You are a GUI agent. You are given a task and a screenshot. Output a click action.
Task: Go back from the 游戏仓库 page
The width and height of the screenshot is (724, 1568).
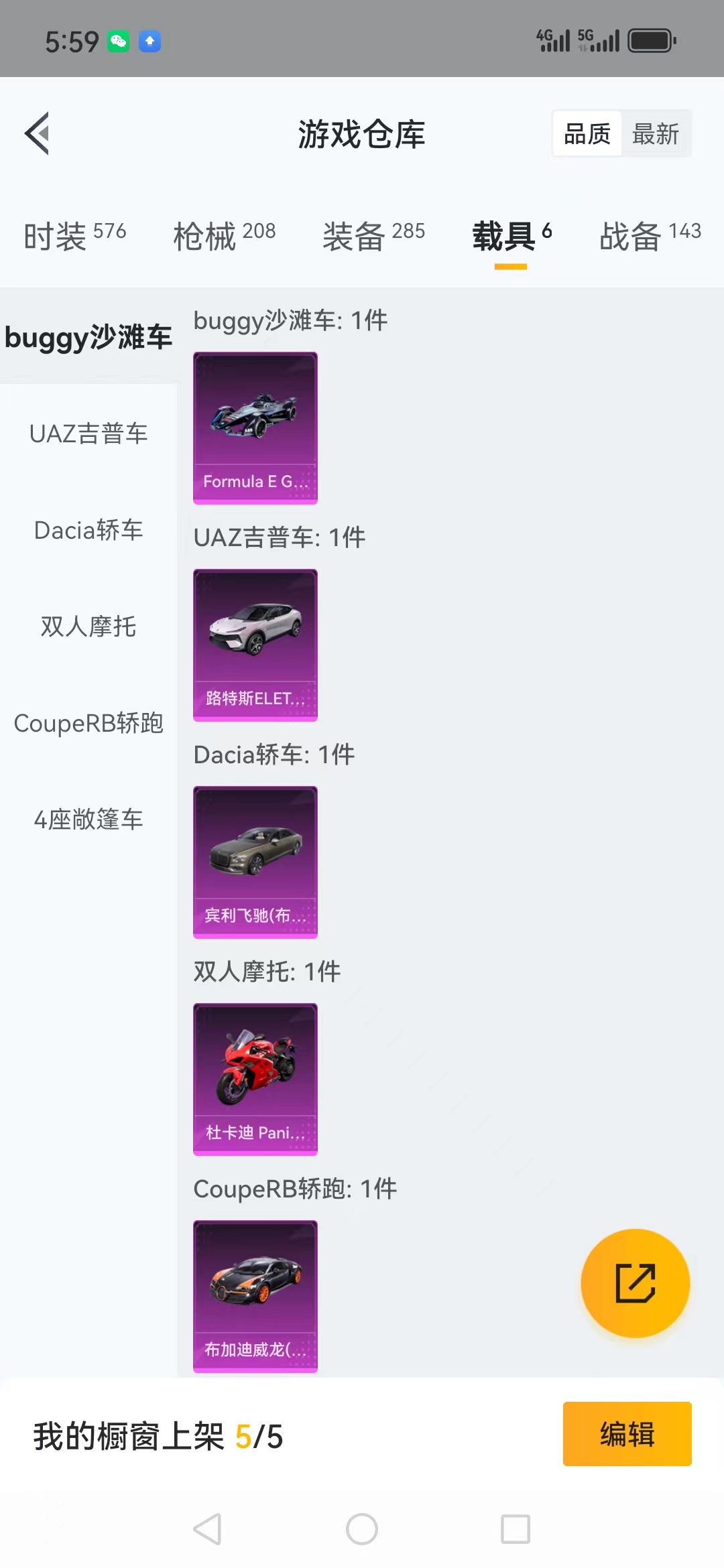(38, 133)
